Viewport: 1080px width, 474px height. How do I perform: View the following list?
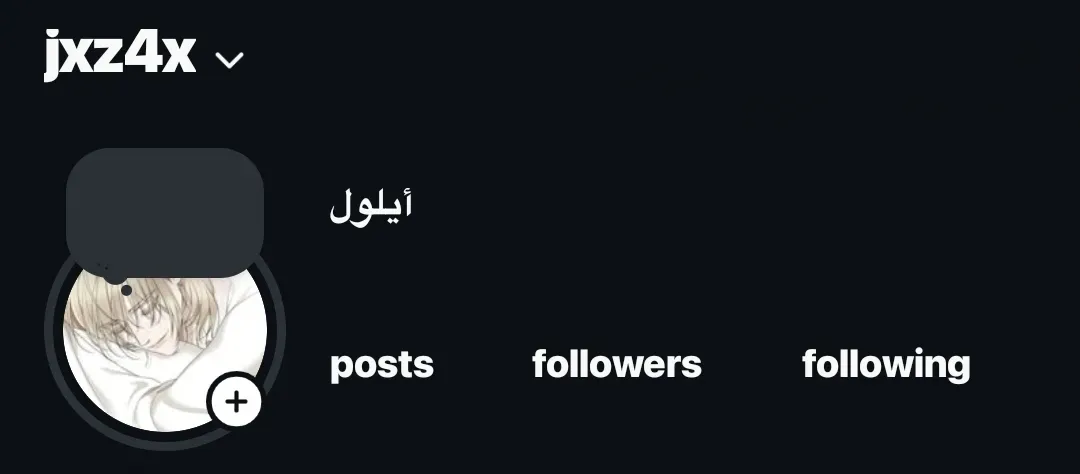[886, 365]
